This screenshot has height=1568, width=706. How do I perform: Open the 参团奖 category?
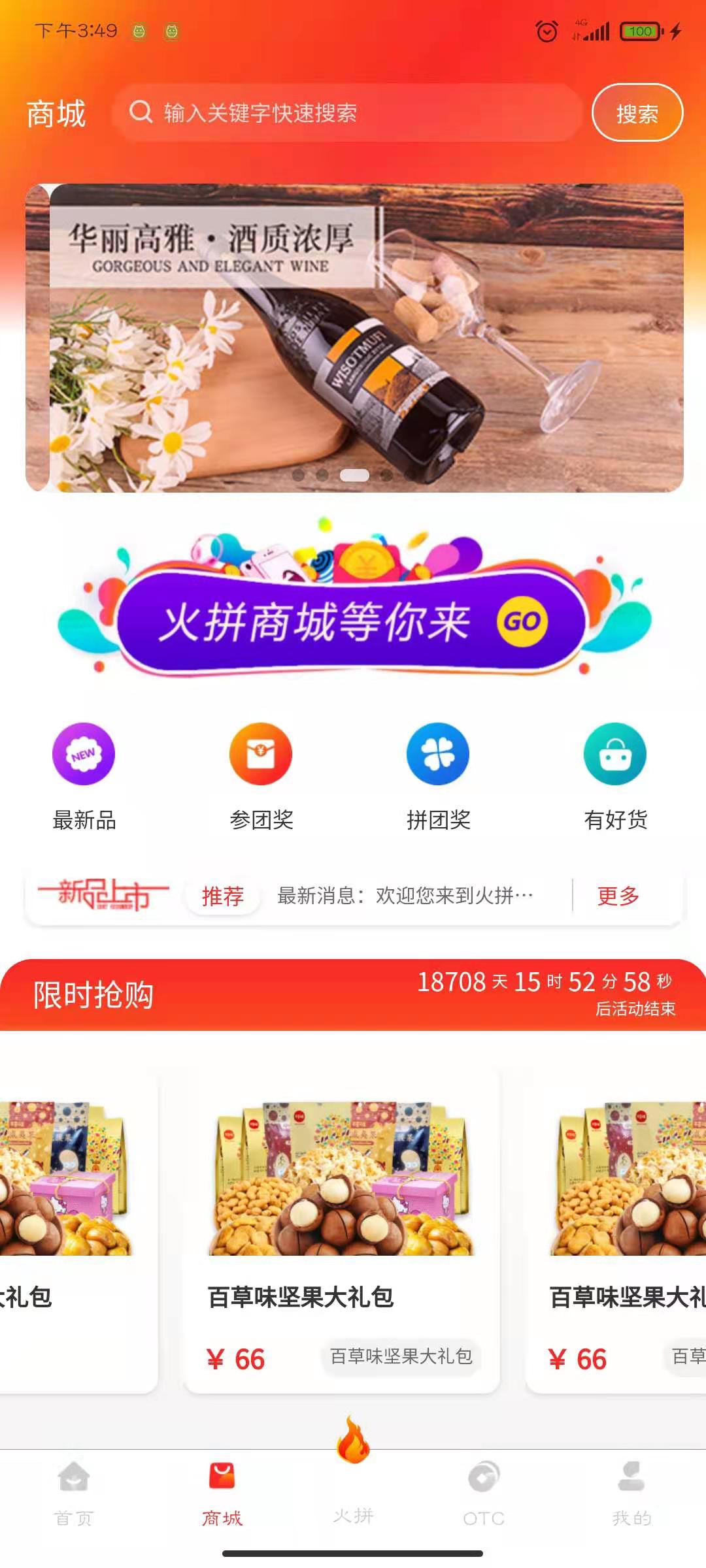pos(261,775)
